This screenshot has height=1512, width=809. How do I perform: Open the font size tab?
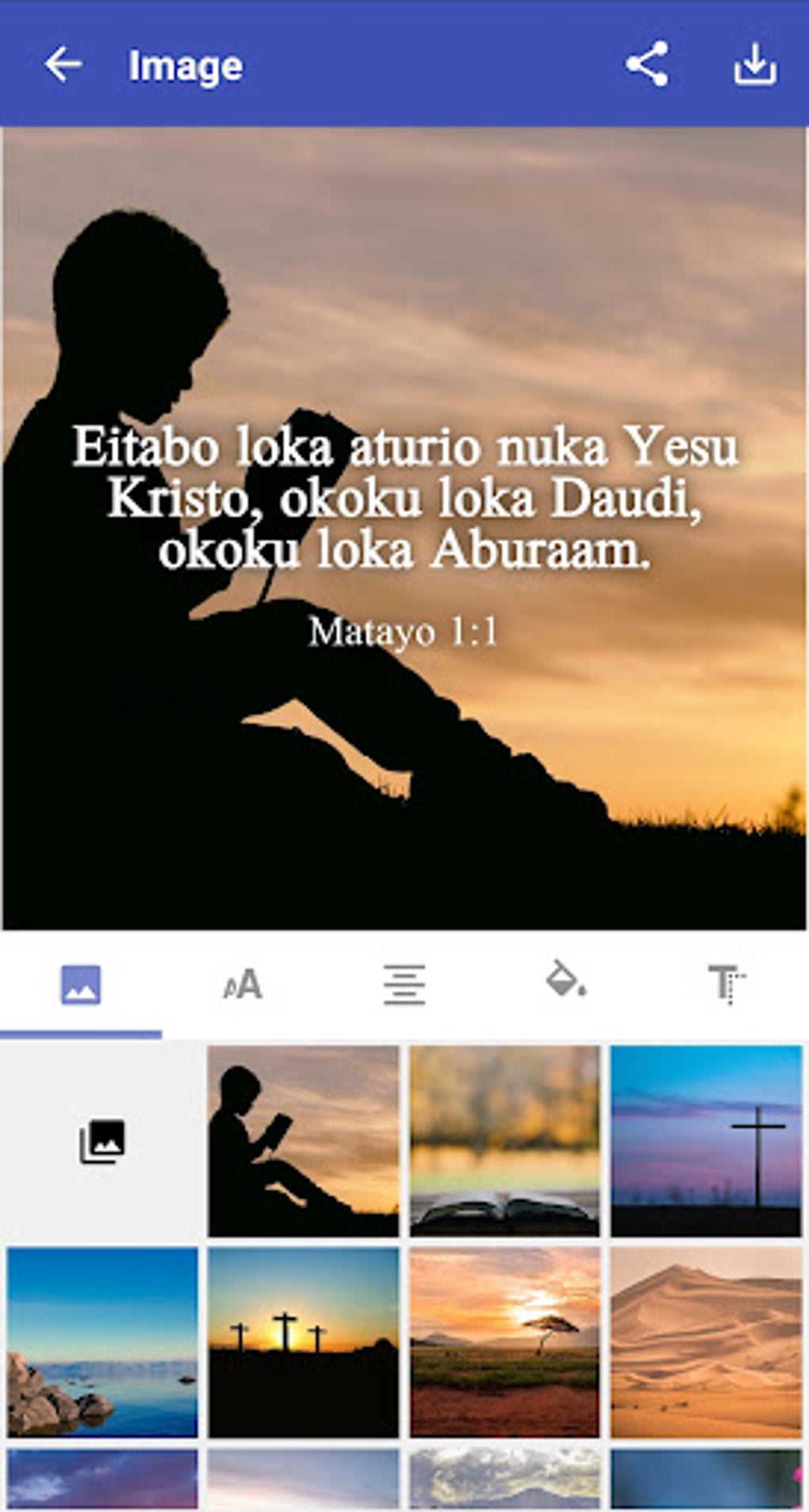pos(243,985)
